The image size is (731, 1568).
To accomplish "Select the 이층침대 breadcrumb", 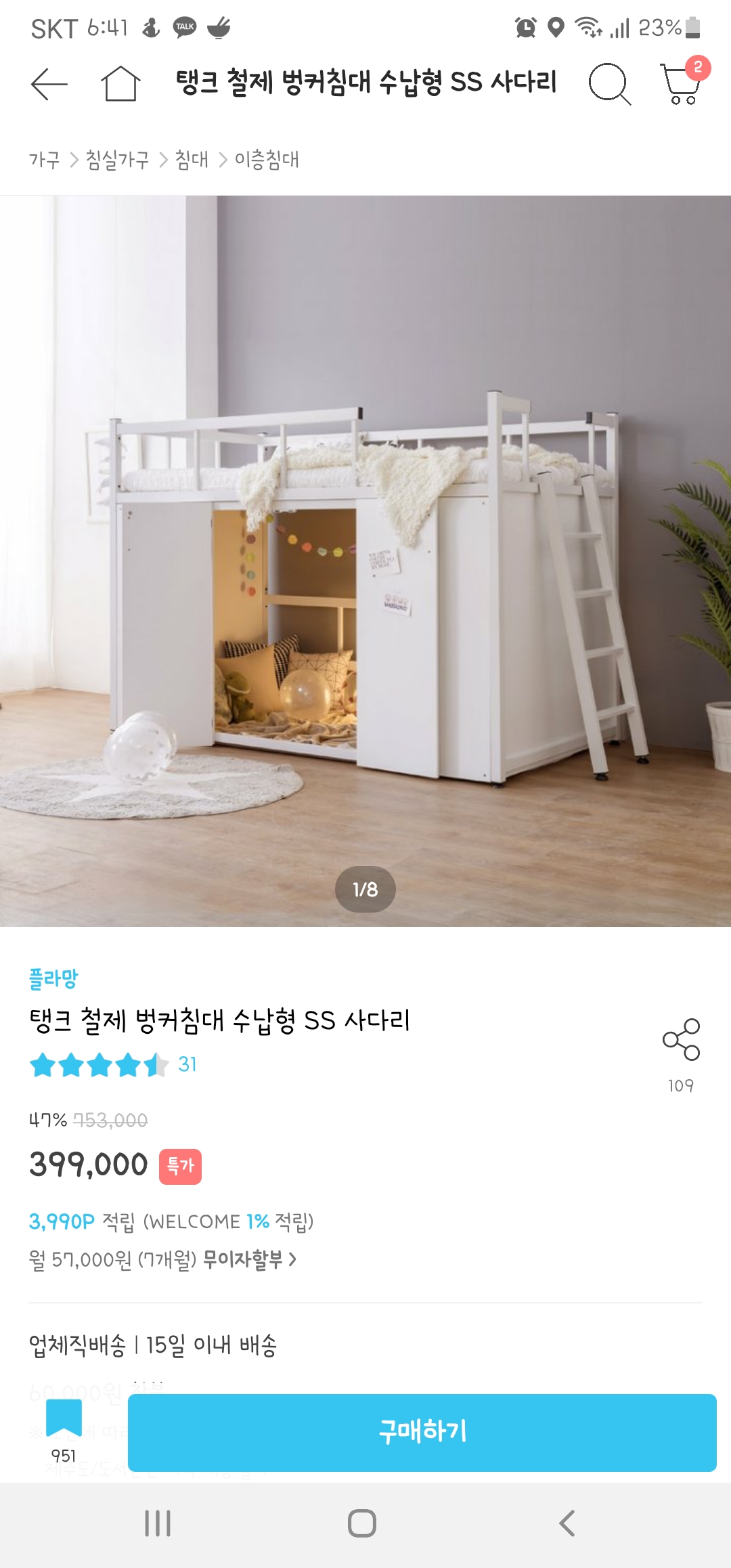I will (x=267, y=160).
